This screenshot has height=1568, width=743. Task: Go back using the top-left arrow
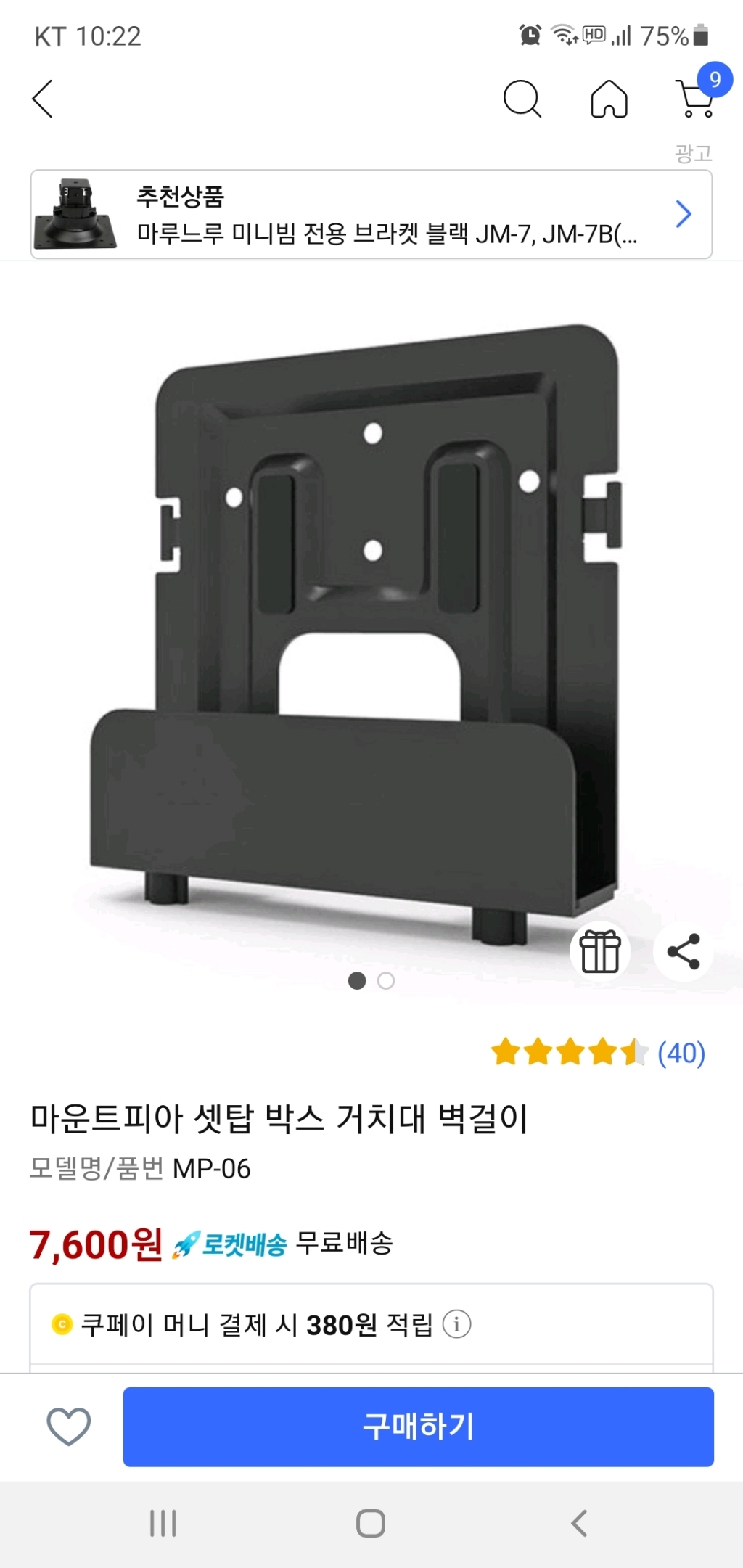point(43,99)
